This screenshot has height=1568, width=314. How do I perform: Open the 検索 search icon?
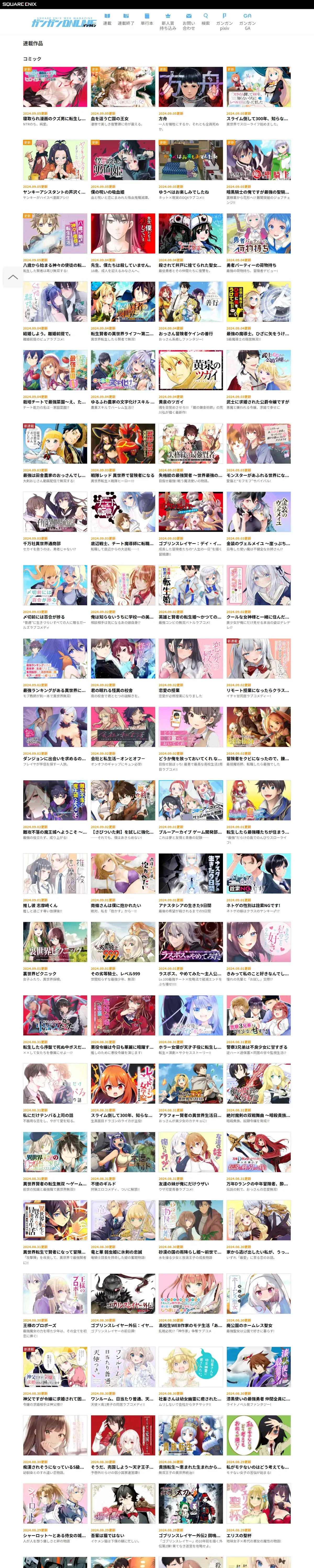click(205, 20)
